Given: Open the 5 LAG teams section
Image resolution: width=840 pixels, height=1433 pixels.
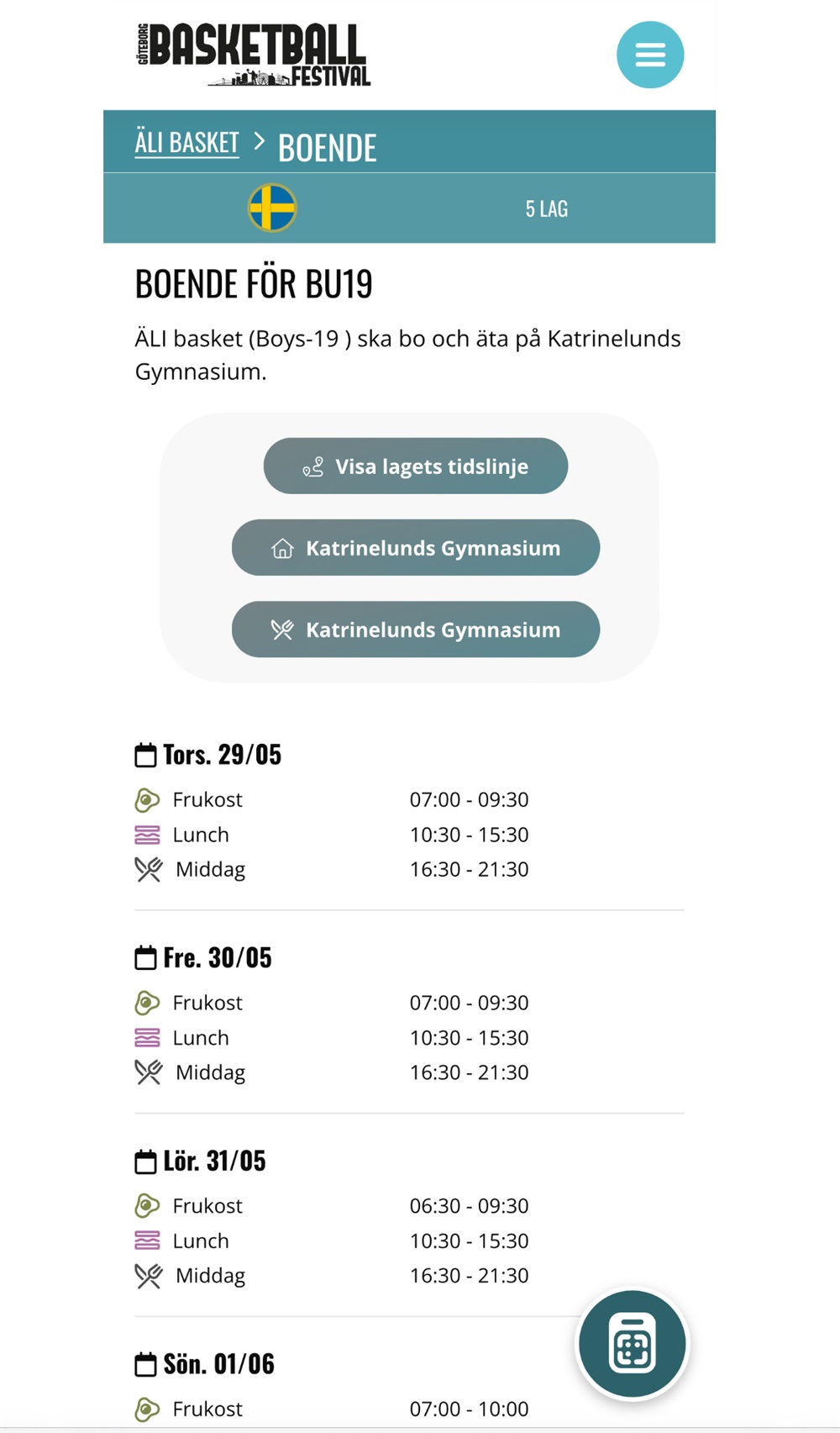Looking at the screenshot, I should [547, 208].
